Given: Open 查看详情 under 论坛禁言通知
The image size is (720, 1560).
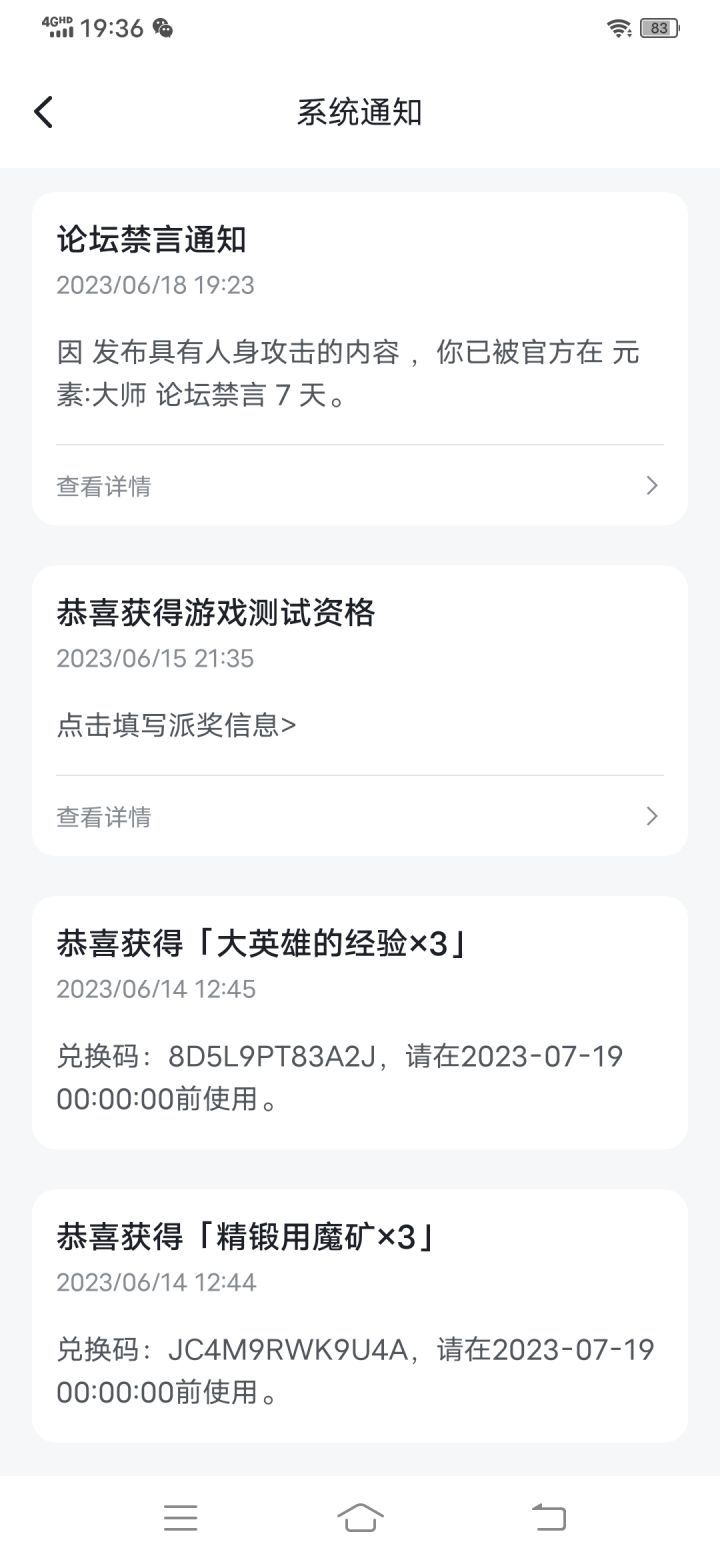Looking at the screenshot, I should tap(360, 486).
